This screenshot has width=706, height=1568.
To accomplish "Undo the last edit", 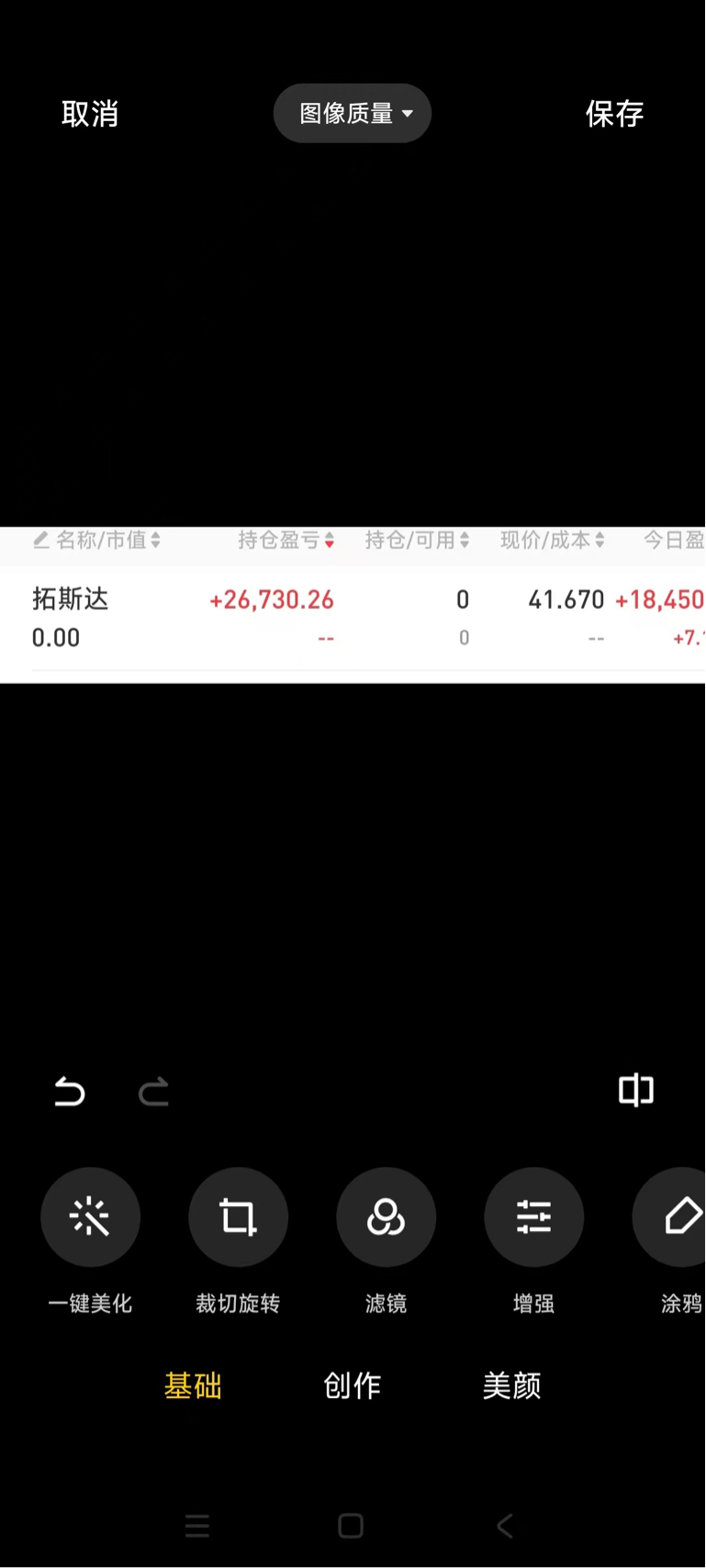I will coord(70,1091).
